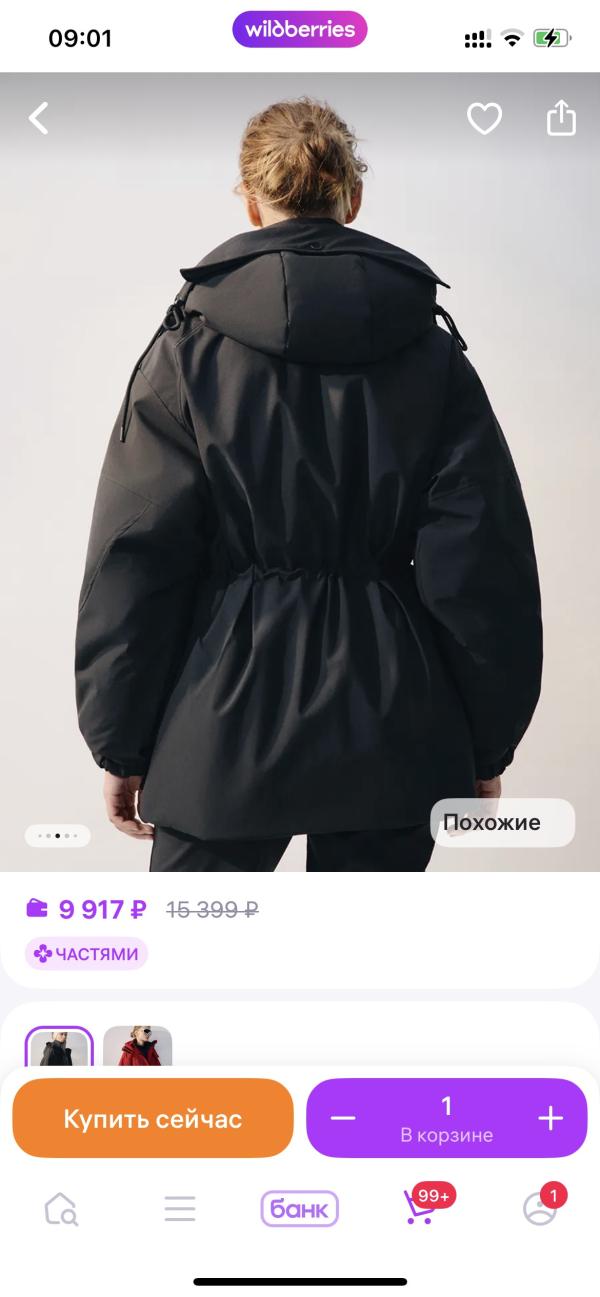Image resolution: width=600 pixels, height=1297 pixels.
Task: Select the red jacket color thumbnail
Action: coord(137,1047)
